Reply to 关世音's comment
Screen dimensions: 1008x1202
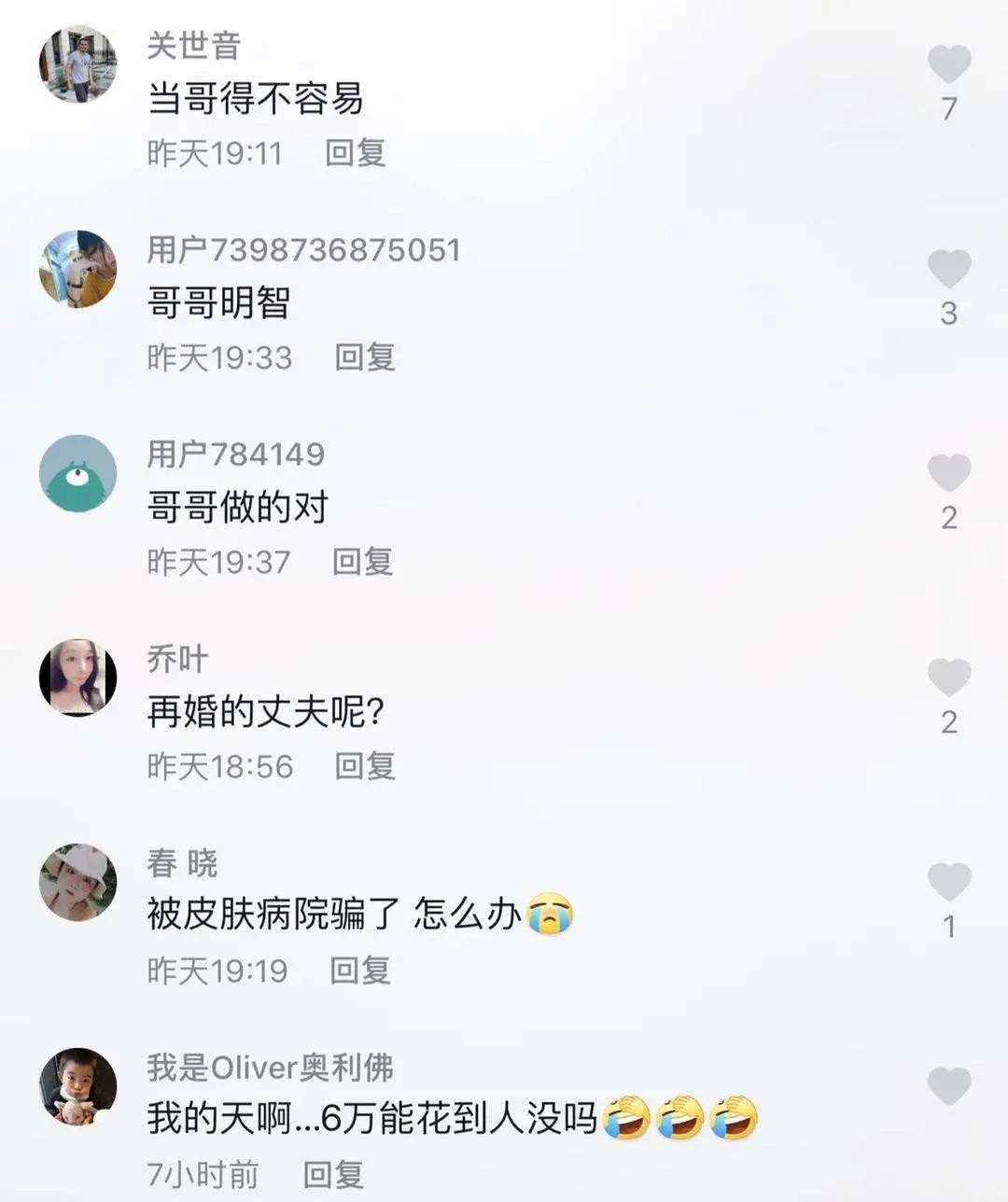355,153
